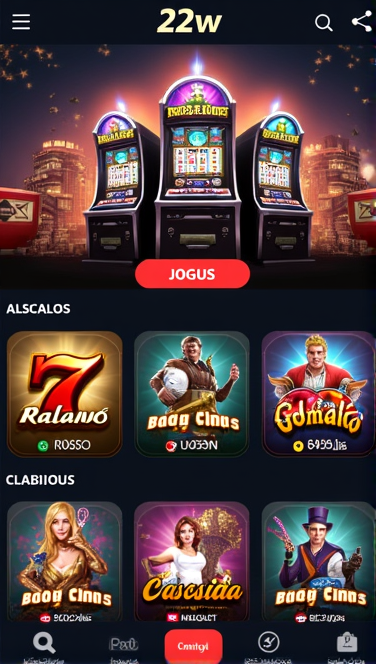Tap the search icon in the top bar
The width and height of the screenshot is (376, 664).
(323, 22)
